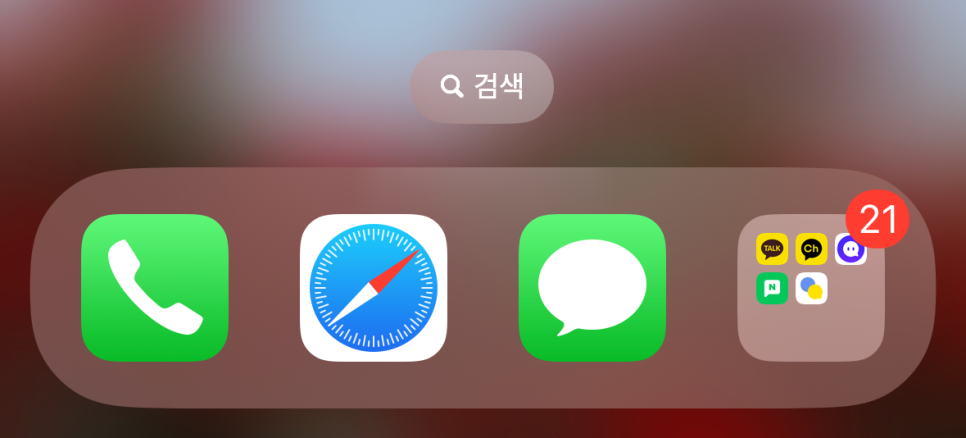Launch the Safari browser
The width and height of the screenshot is (966, 438).
pos(374,288)
